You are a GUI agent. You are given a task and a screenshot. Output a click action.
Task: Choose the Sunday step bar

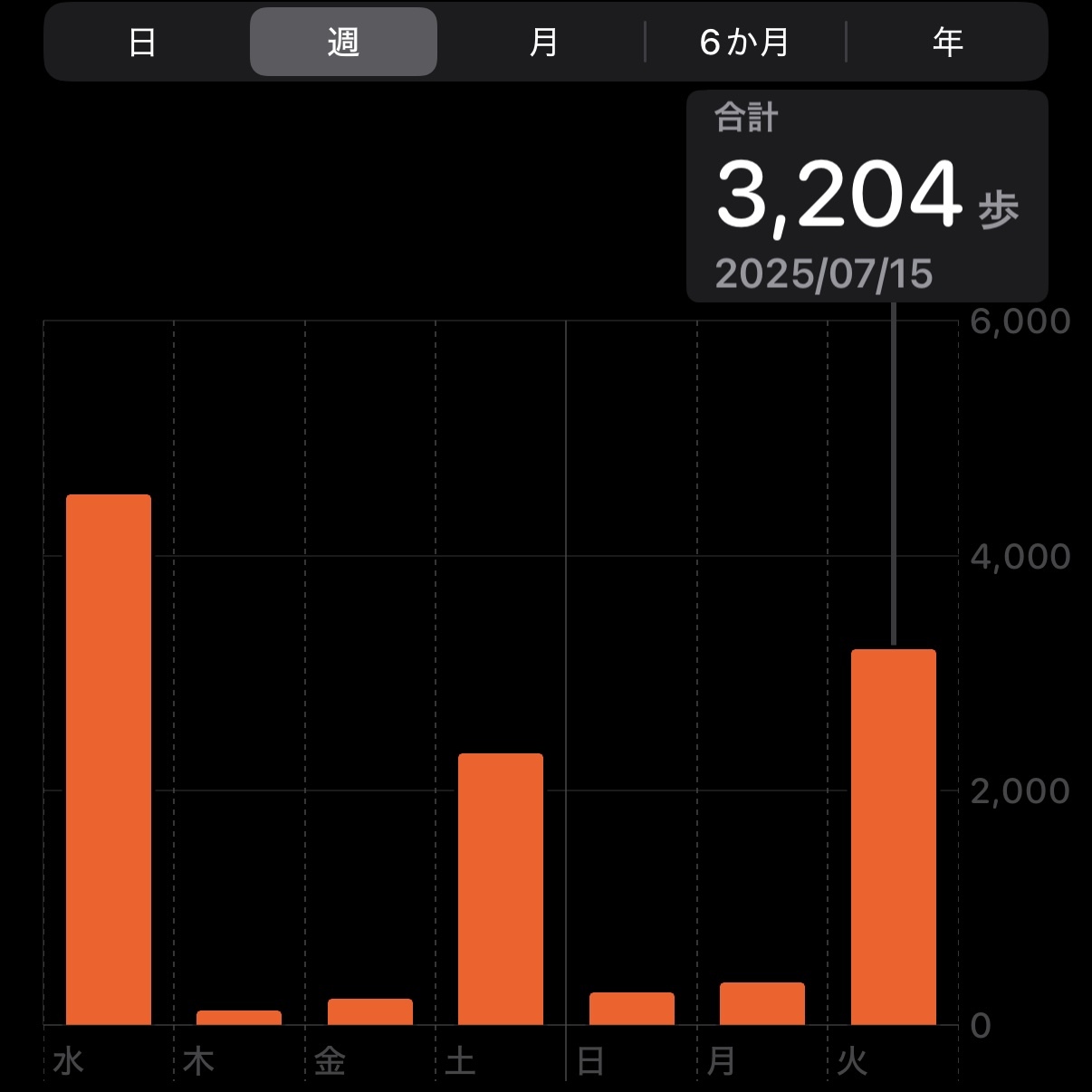click(x=632, y=1009)
